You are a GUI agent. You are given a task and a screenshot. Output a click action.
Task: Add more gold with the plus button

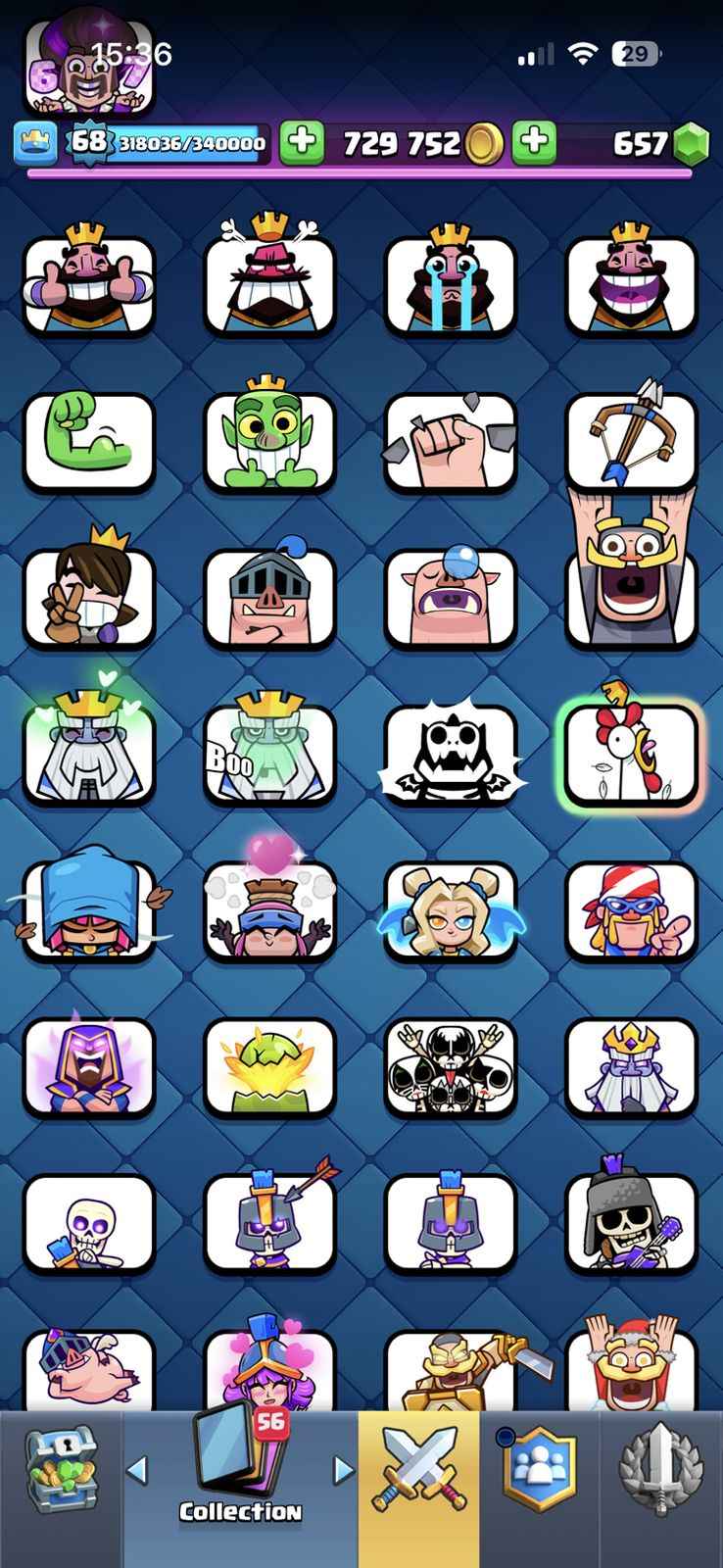tap(302, 143)
